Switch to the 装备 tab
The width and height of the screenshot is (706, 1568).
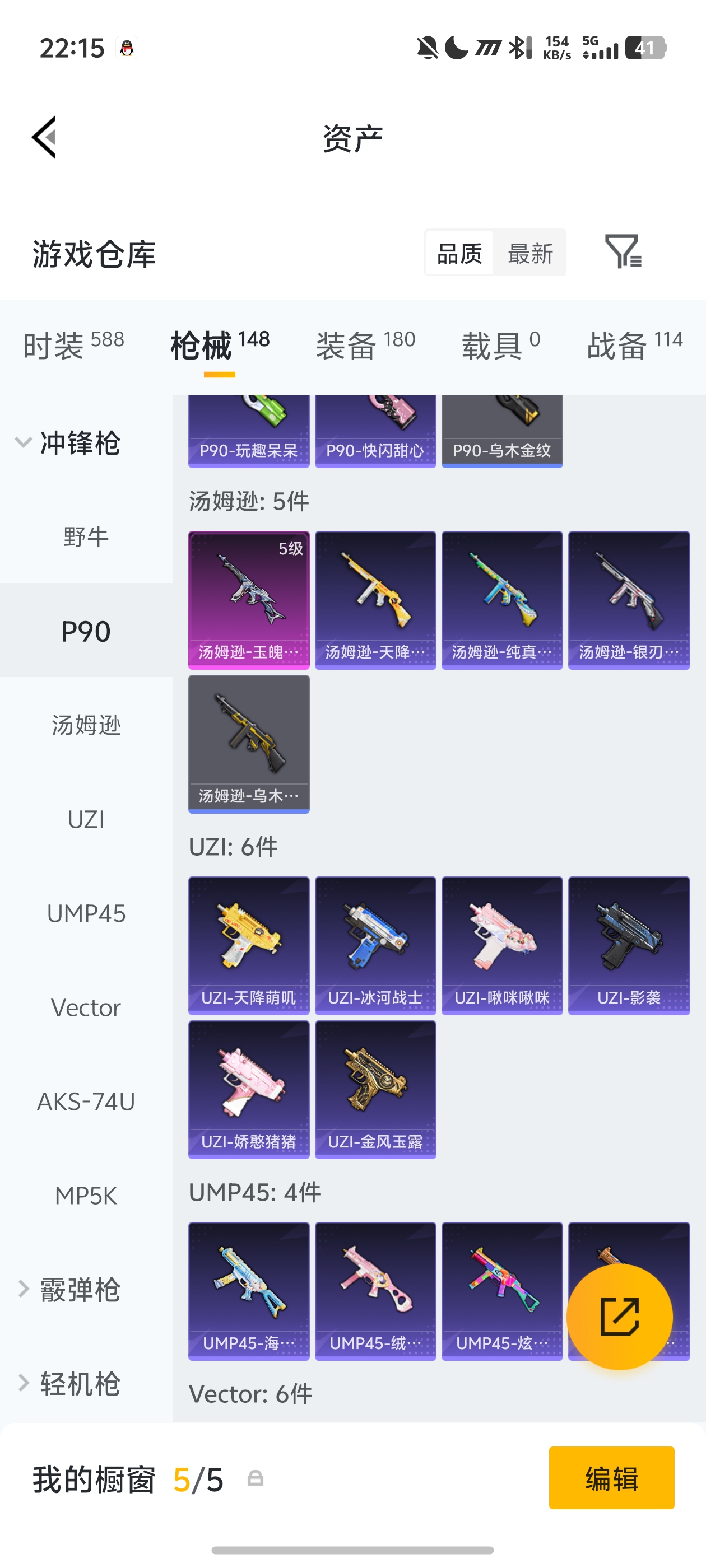pos(365,344)
